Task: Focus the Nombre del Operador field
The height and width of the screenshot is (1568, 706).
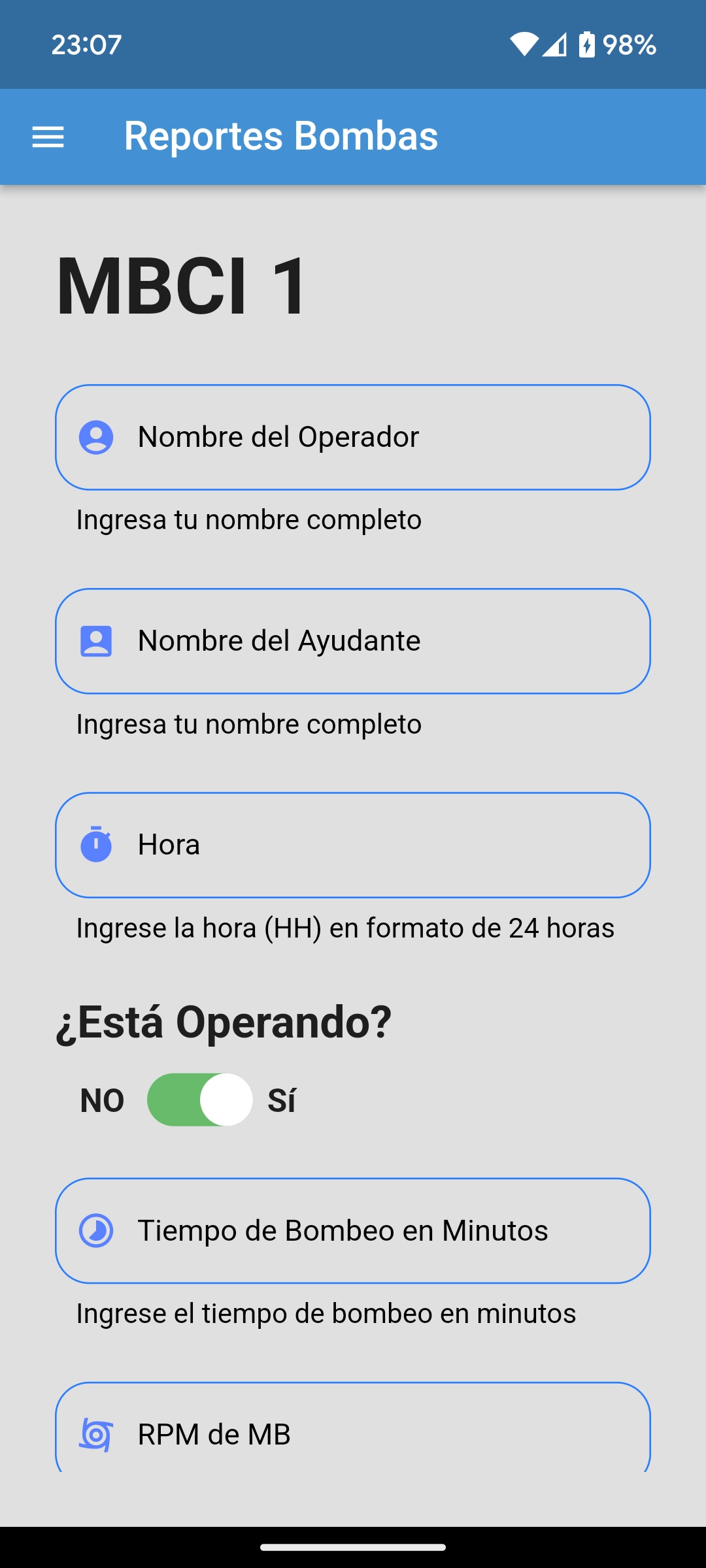Action: pos(353,437)
